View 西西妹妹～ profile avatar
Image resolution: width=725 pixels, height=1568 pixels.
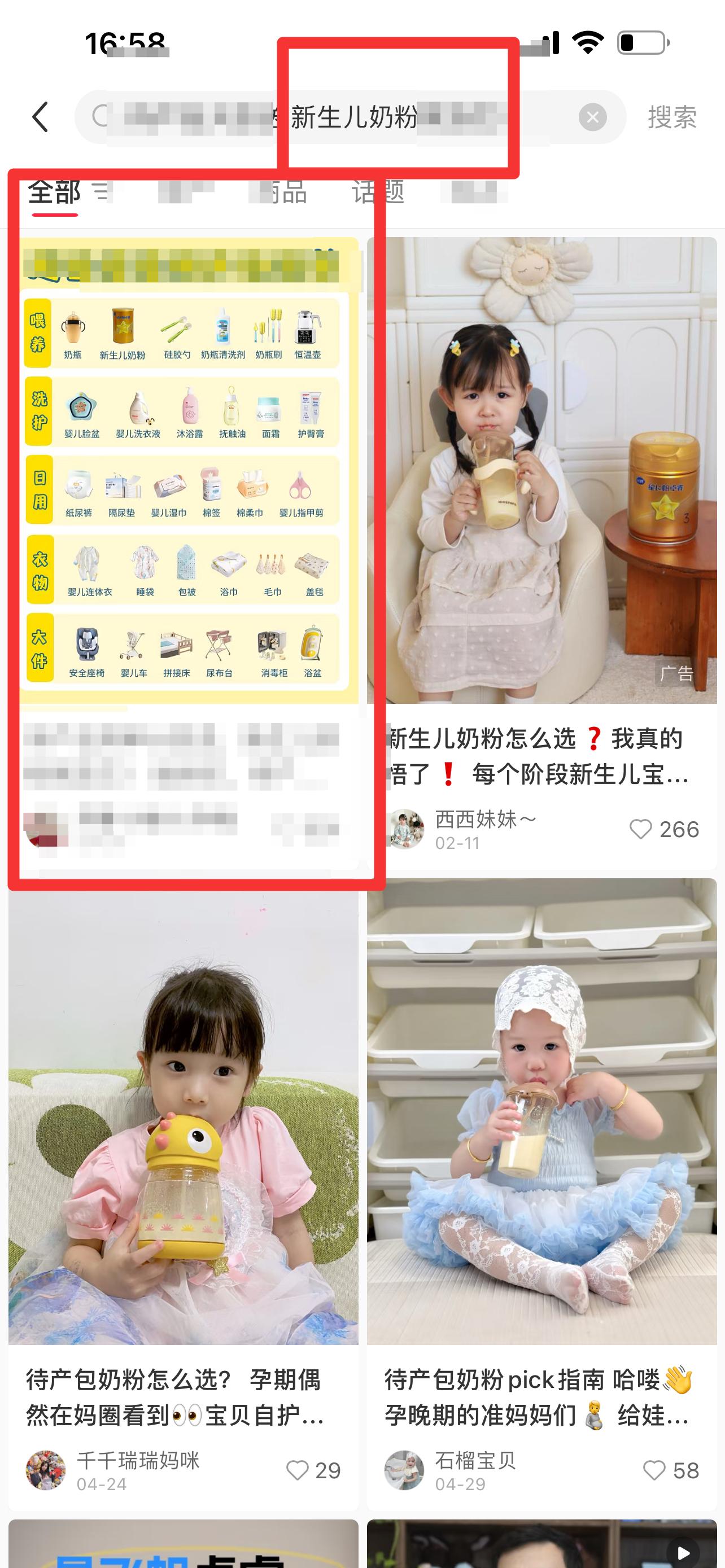(406, 829)
